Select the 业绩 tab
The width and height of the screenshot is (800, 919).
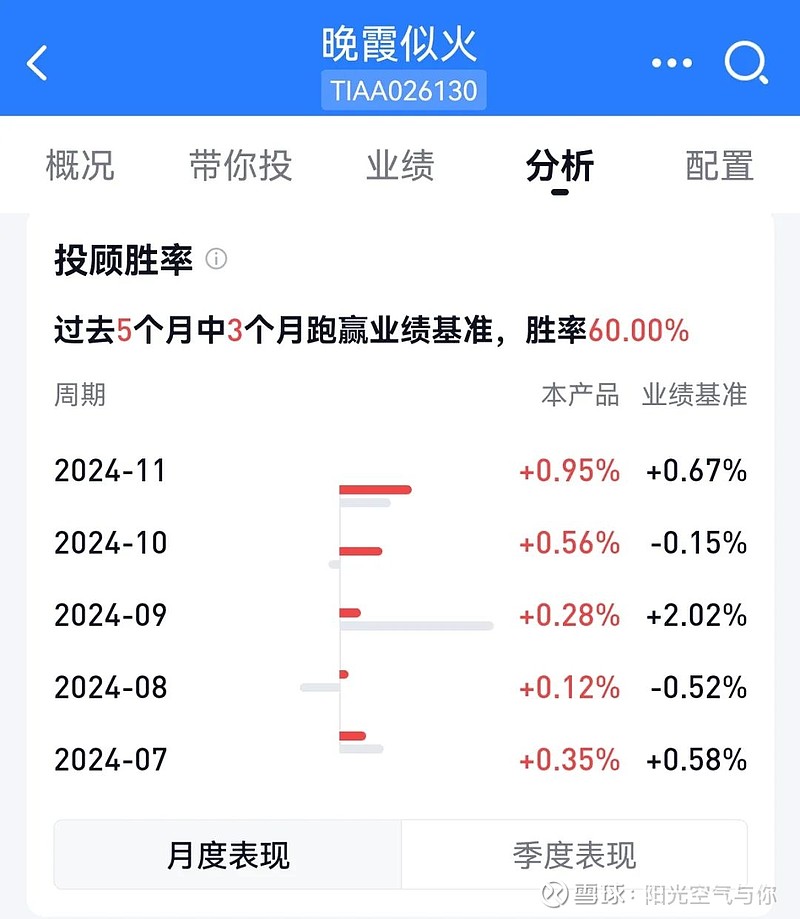[x=401, y=167]
